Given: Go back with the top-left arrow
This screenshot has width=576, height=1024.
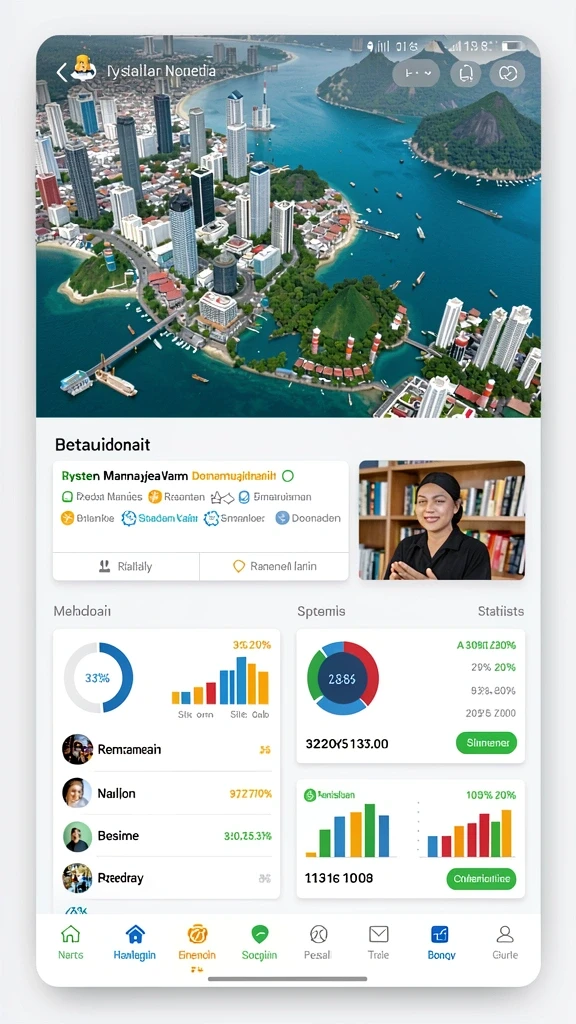Looking at the screenshot, I should [x=61, y=72].
